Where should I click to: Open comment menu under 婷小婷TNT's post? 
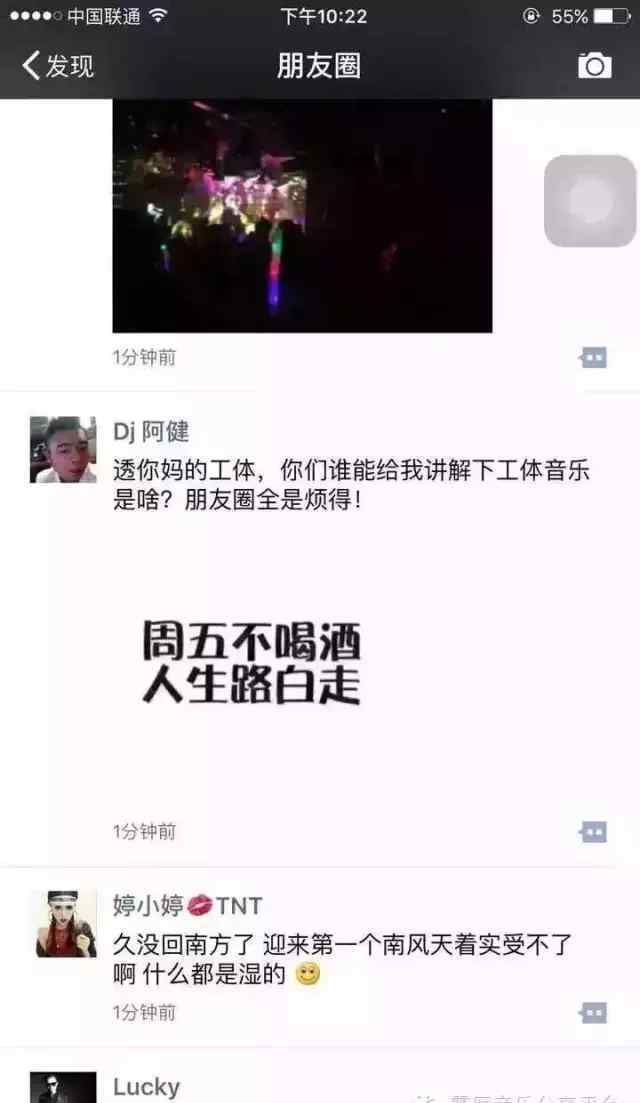click(x=592, y=1013)
